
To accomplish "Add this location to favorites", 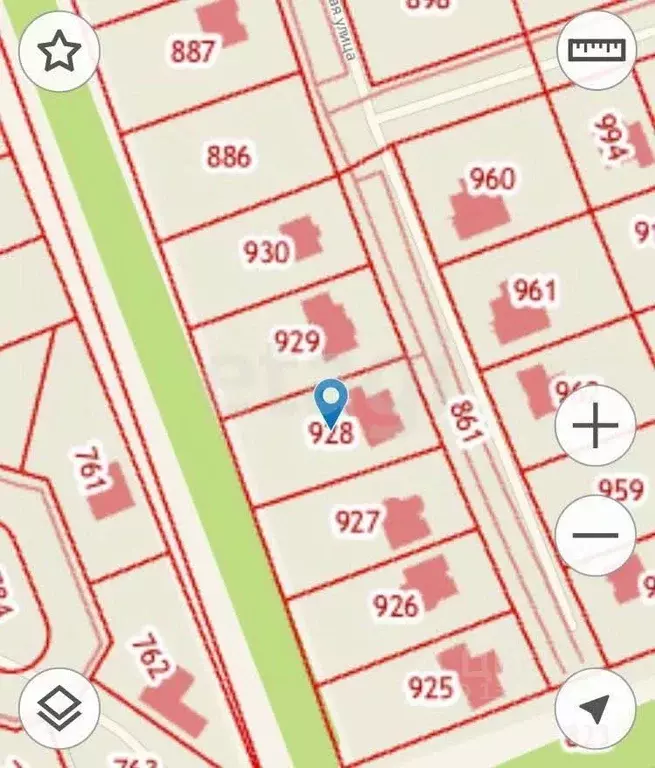I will [x=59, y=50].
